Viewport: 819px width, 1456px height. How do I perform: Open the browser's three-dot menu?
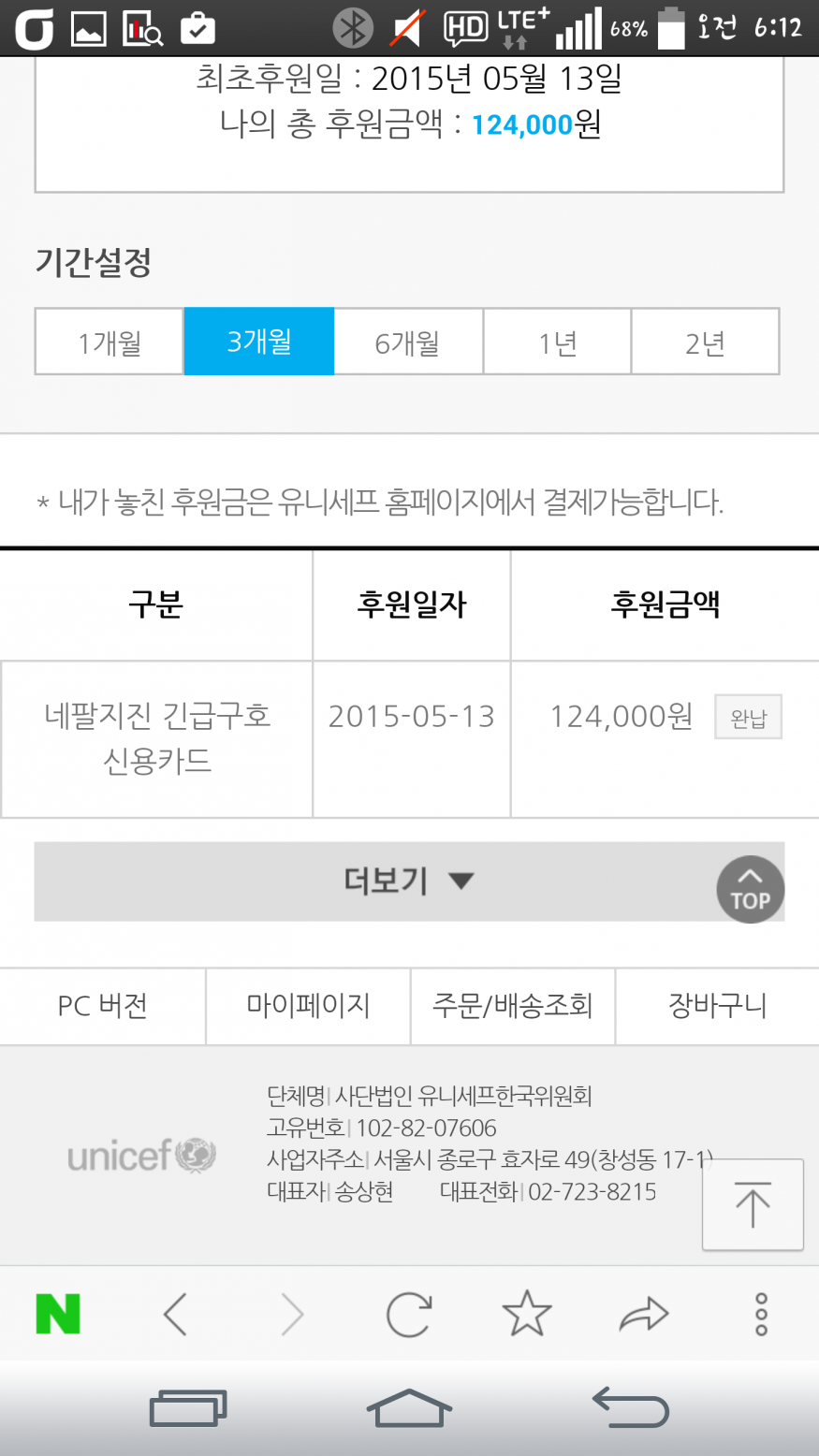tap(761, 1314)
